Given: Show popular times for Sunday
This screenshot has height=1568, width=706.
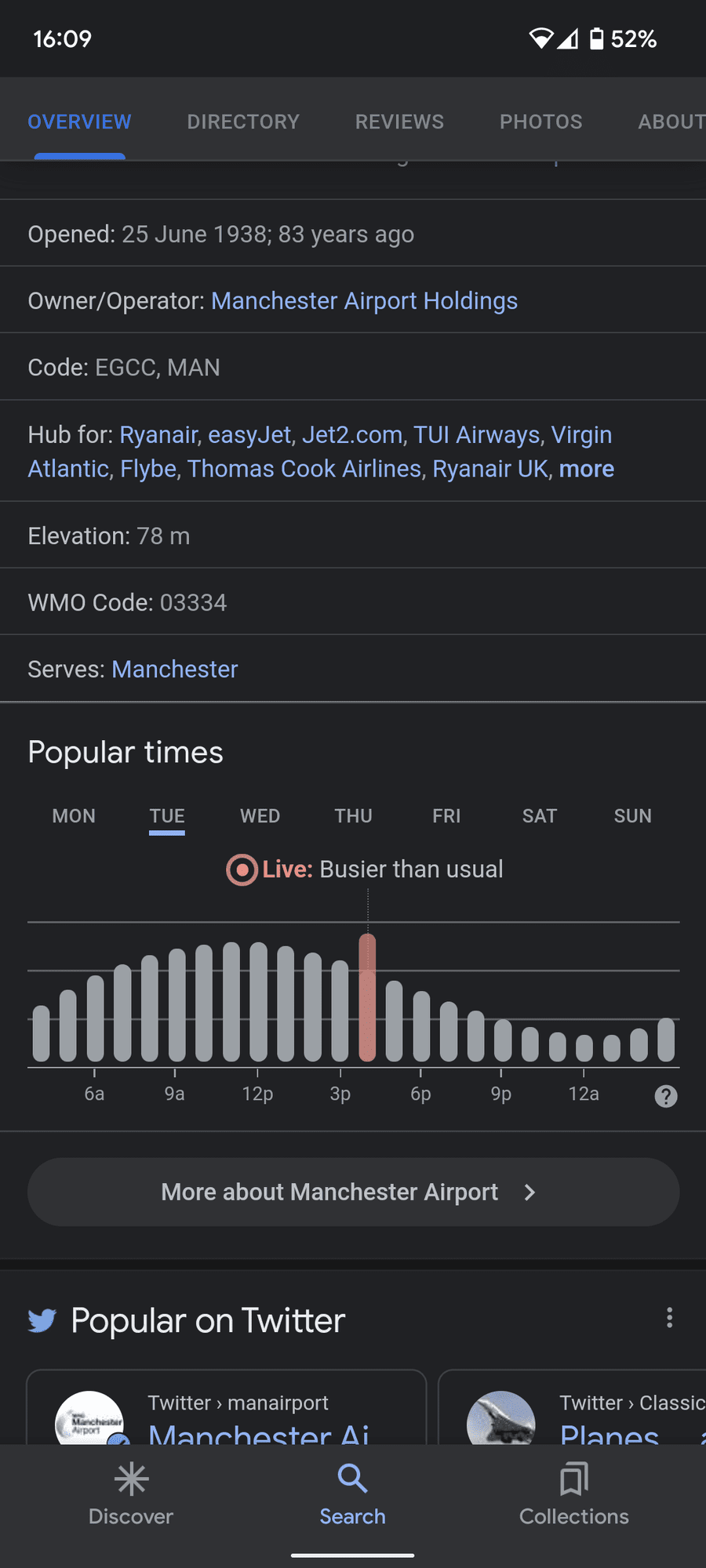Looking at the screenshot, I should (x=632, y=816).
